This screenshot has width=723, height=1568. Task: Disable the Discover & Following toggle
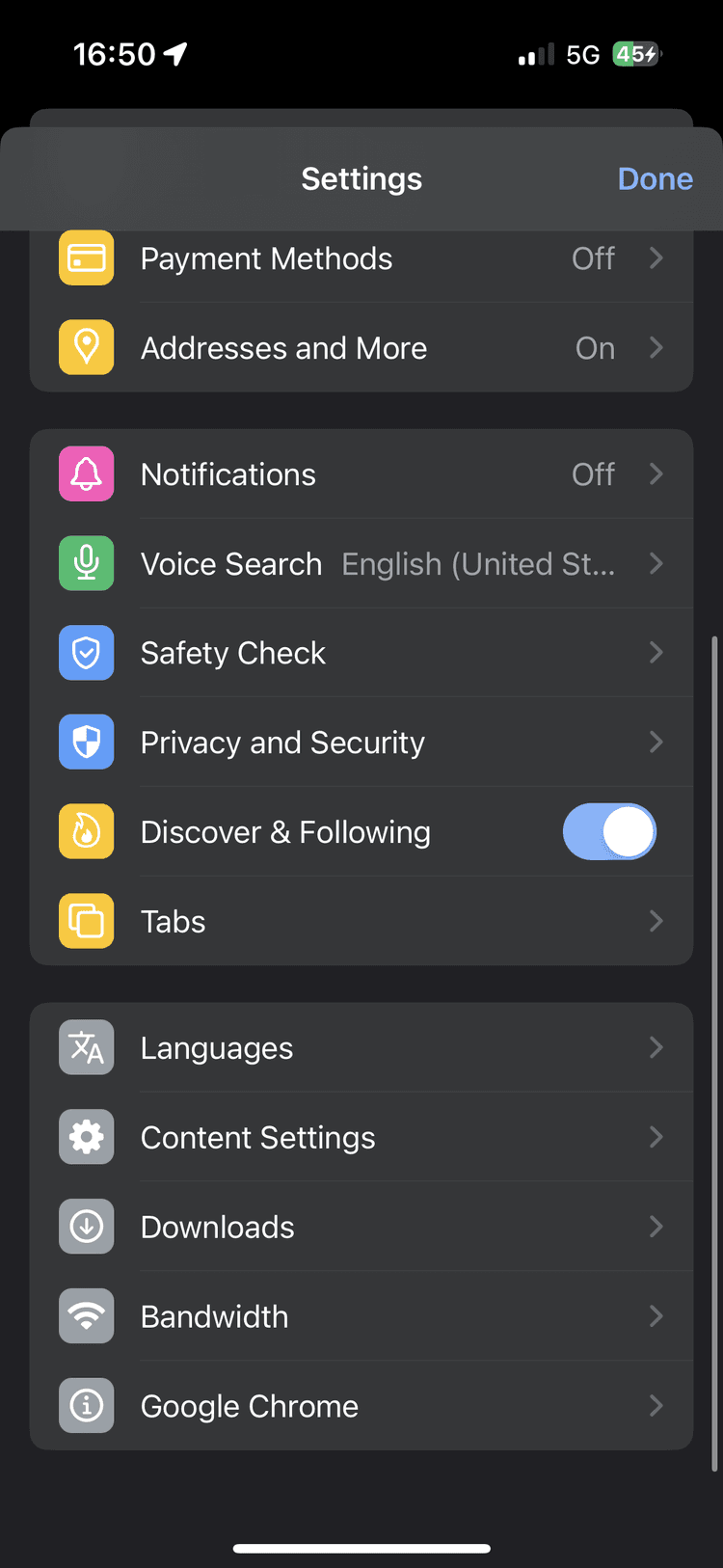(609, 831)
